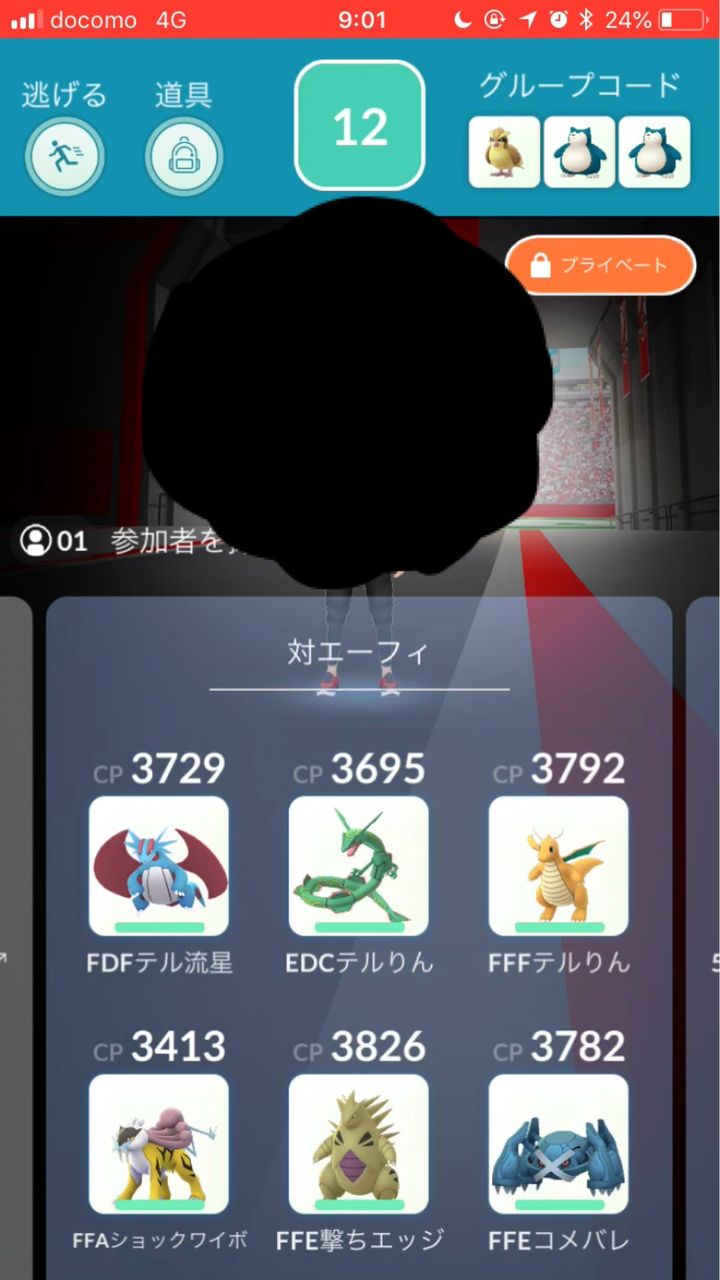This screenshot has height=1280, width=720.
Task: Select the Metagross FFEコメバレ thumbnail
Action: [558, 1145]
